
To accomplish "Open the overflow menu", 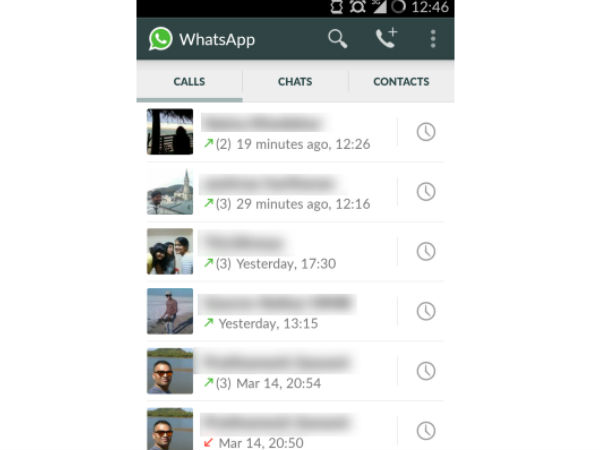I will coord(433,39).
